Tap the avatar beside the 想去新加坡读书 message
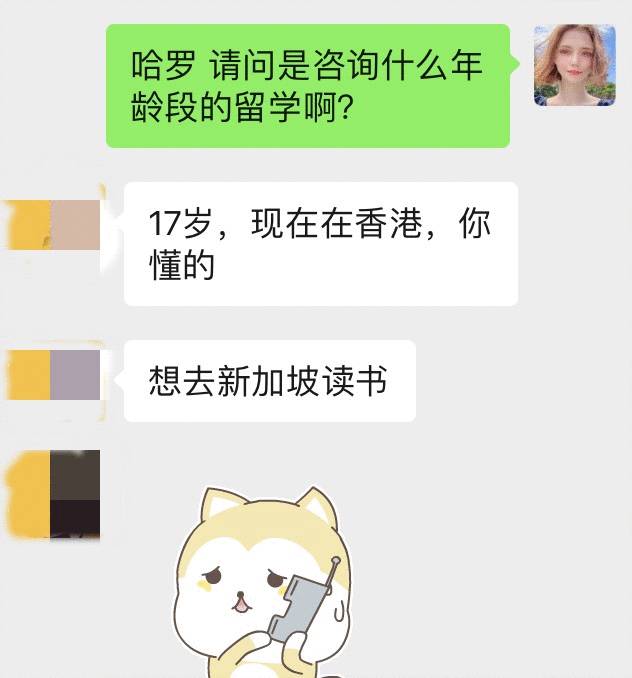632x678 pixels. coord(57,375)
